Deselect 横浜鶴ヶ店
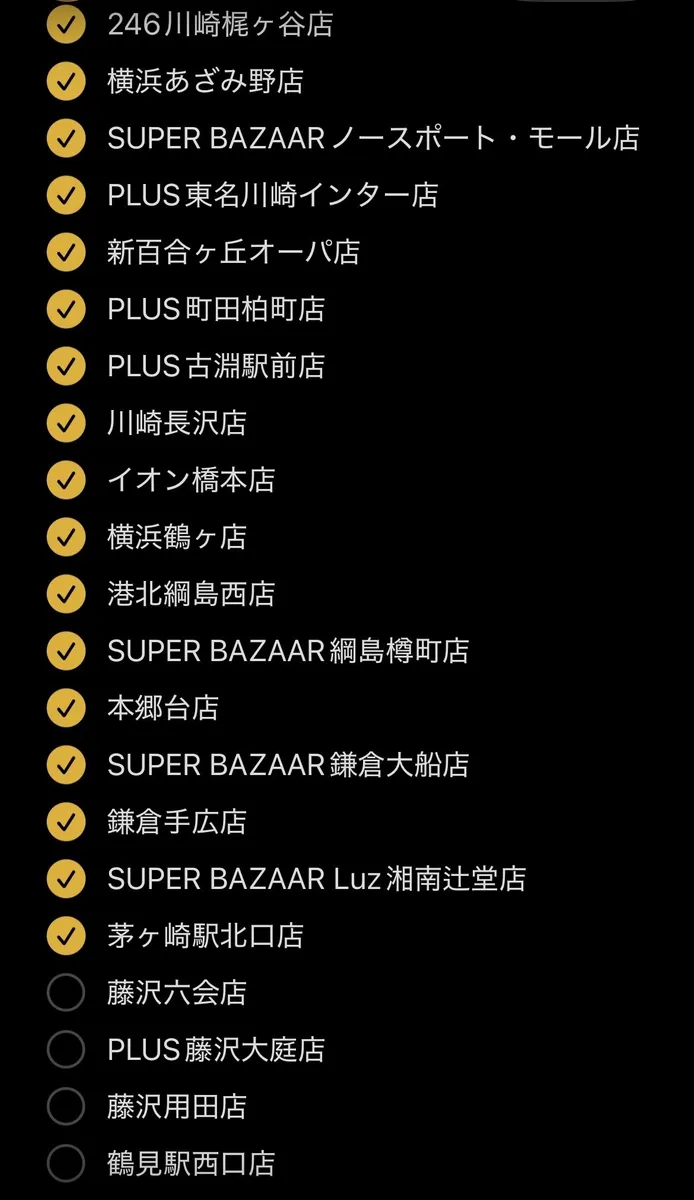The image size is (694, 1200). [66, 538]
